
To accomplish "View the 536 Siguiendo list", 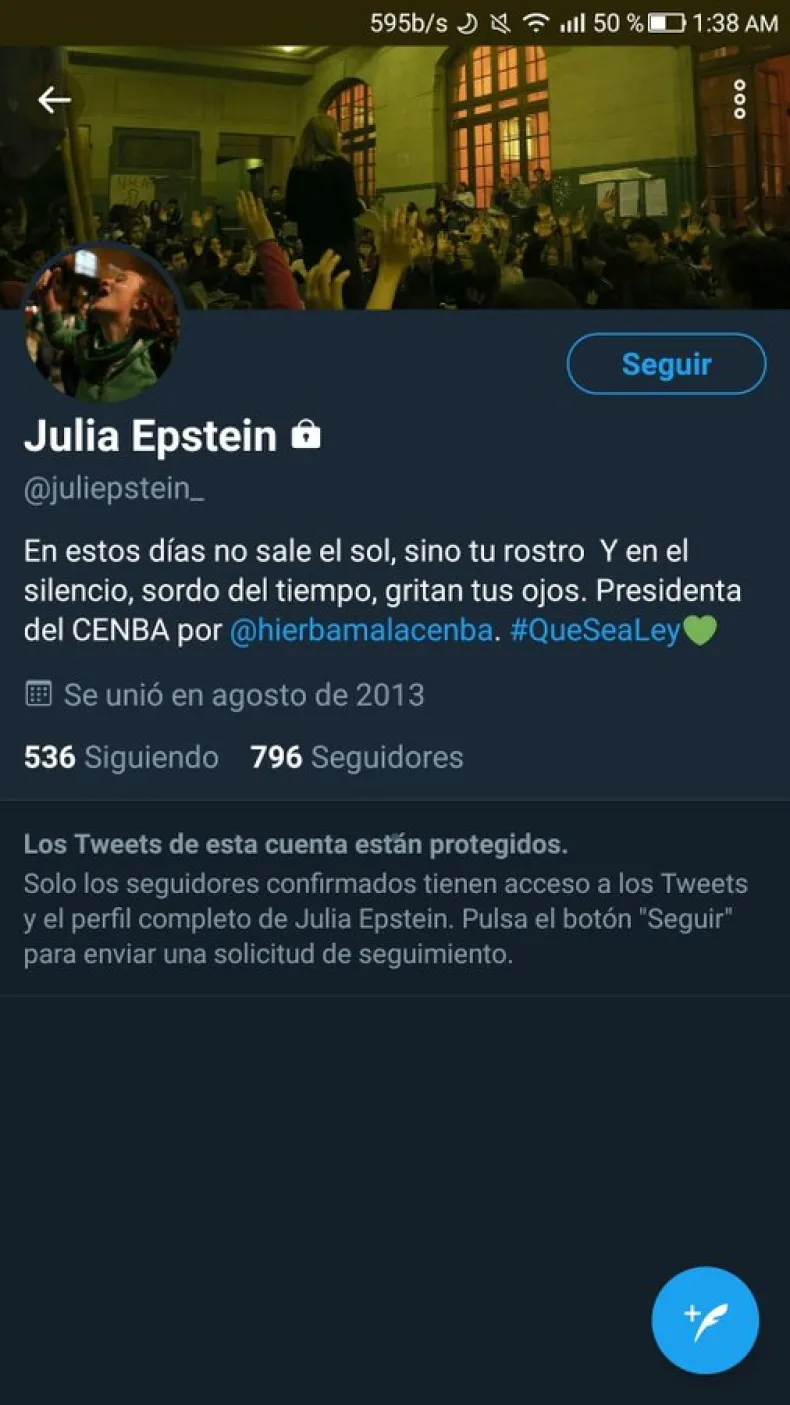I will pos(121,757).
